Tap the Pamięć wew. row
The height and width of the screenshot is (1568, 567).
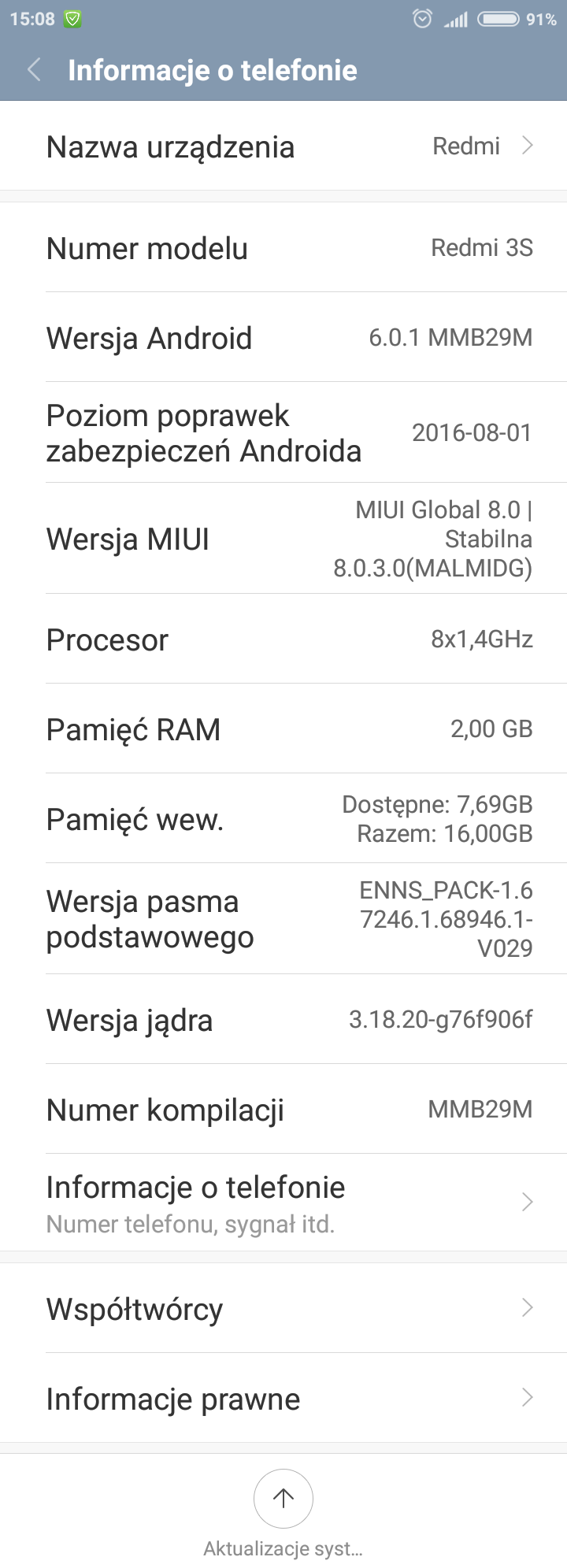point(283,819)
